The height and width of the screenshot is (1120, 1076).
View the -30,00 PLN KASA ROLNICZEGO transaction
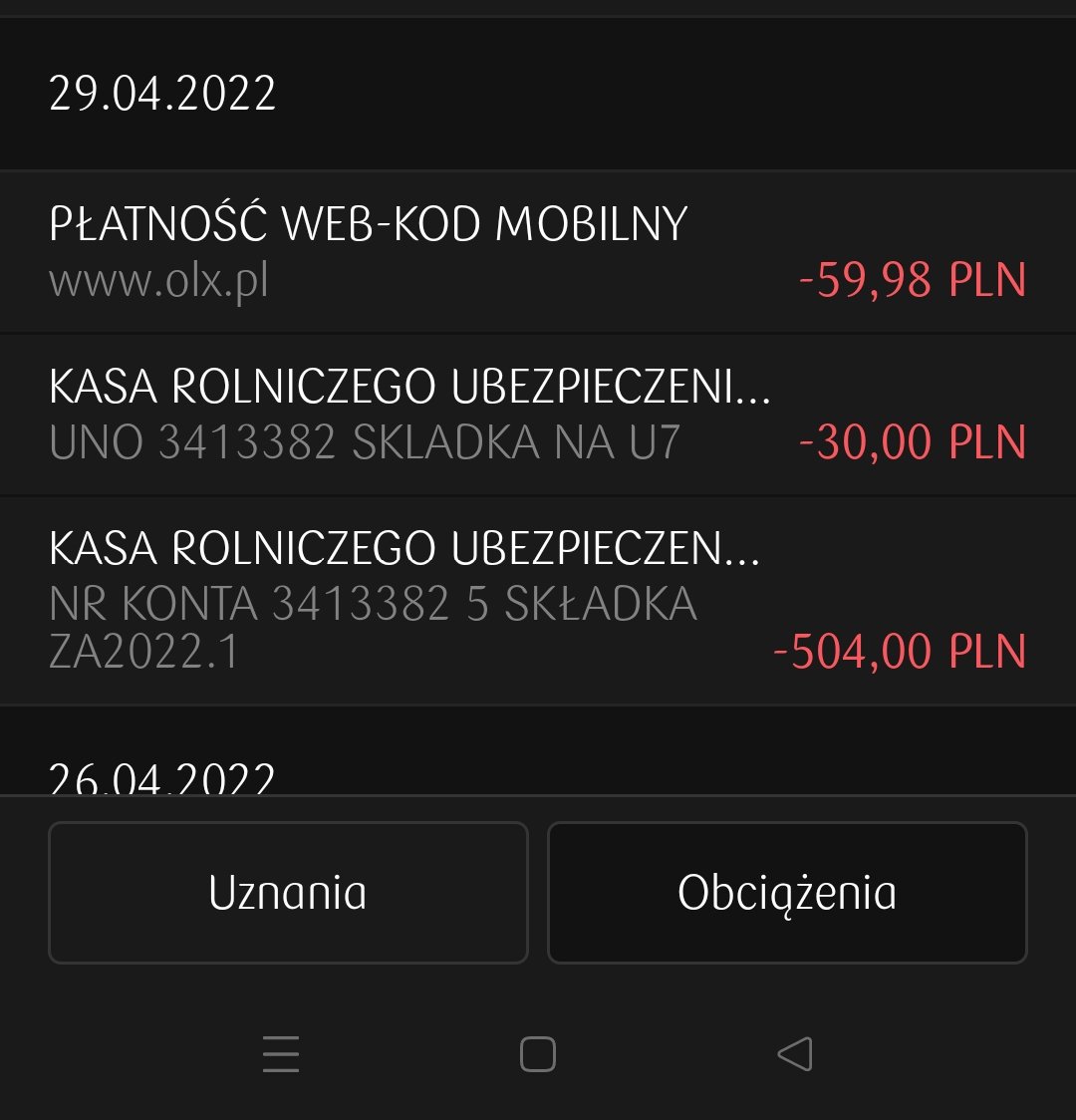(538, 415)
